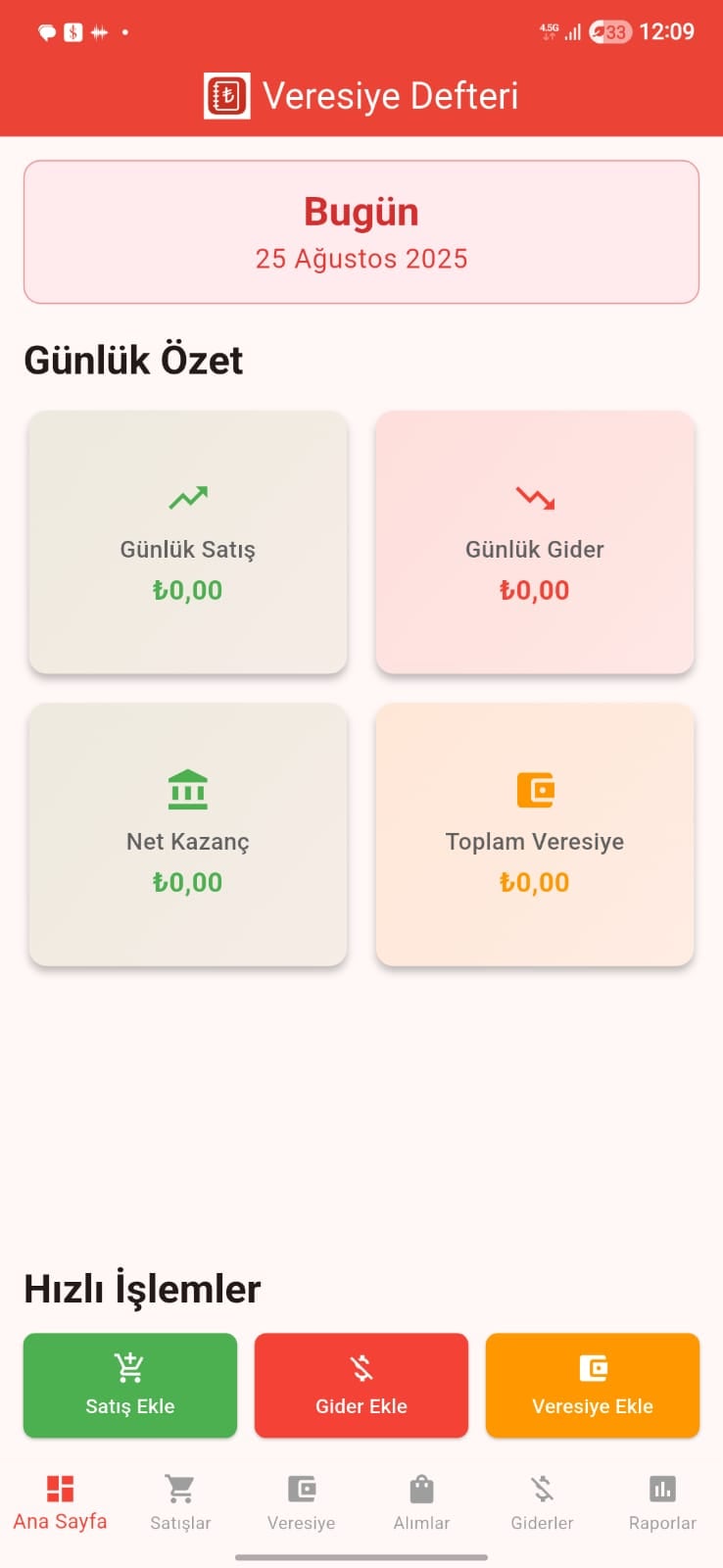Image resolution: width=723 pixels, height=1568 pixels.
Task: Open the Raporlar tab
Action: [x=662, y=1501]
